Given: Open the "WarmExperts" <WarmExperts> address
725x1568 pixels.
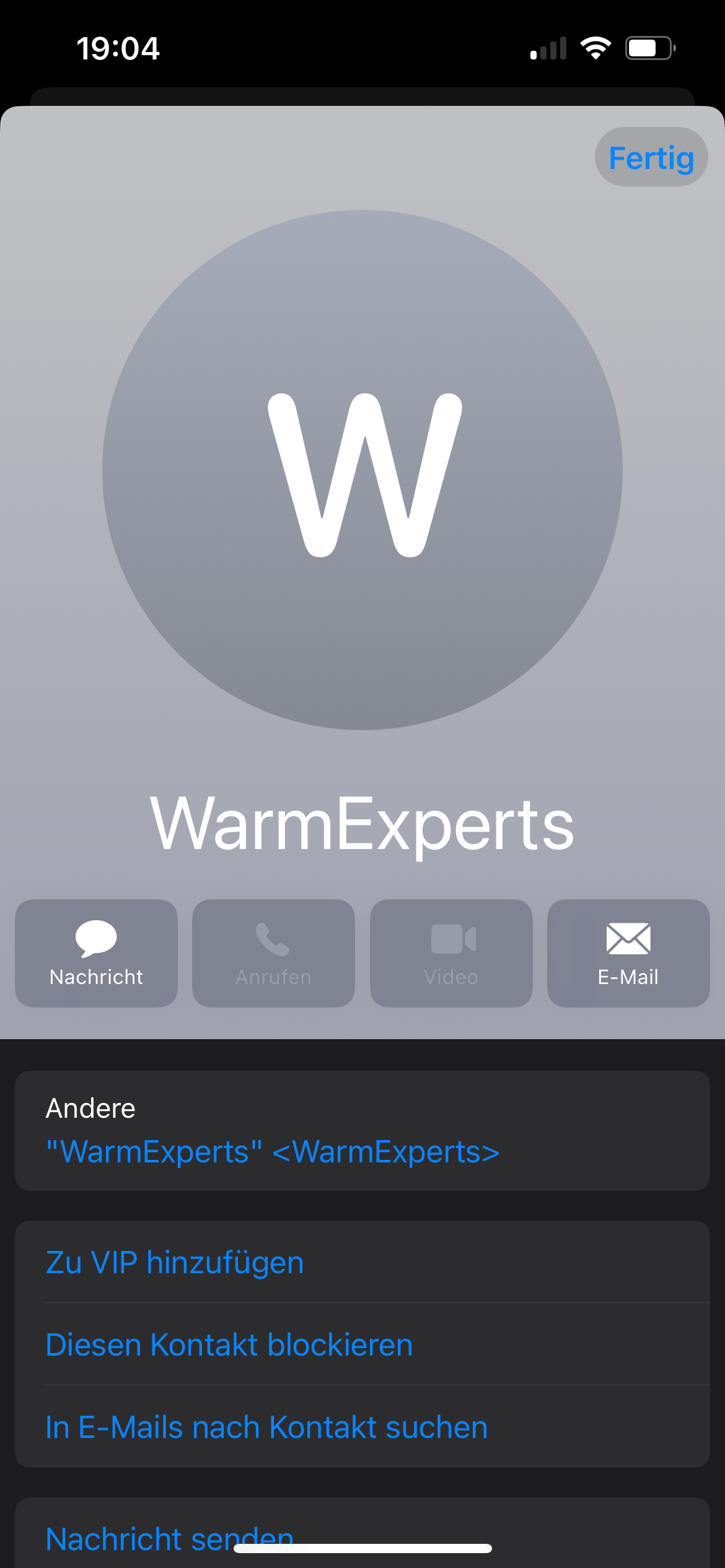Looking at the screenshot, I should point(273,1152).
